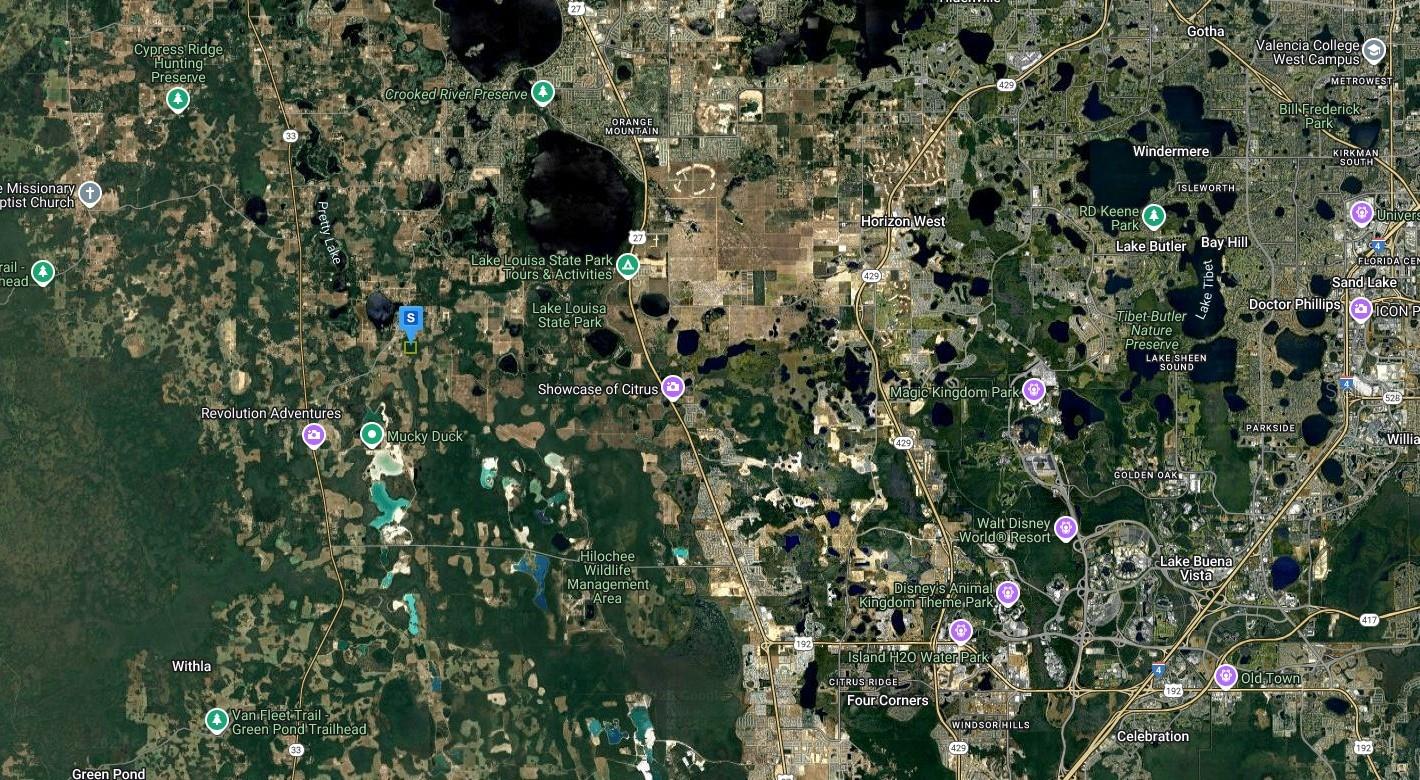Viewport: 1420px width, 780px height.
Task: Open the Showcase of Citrus pin
Action: point(673,387)
